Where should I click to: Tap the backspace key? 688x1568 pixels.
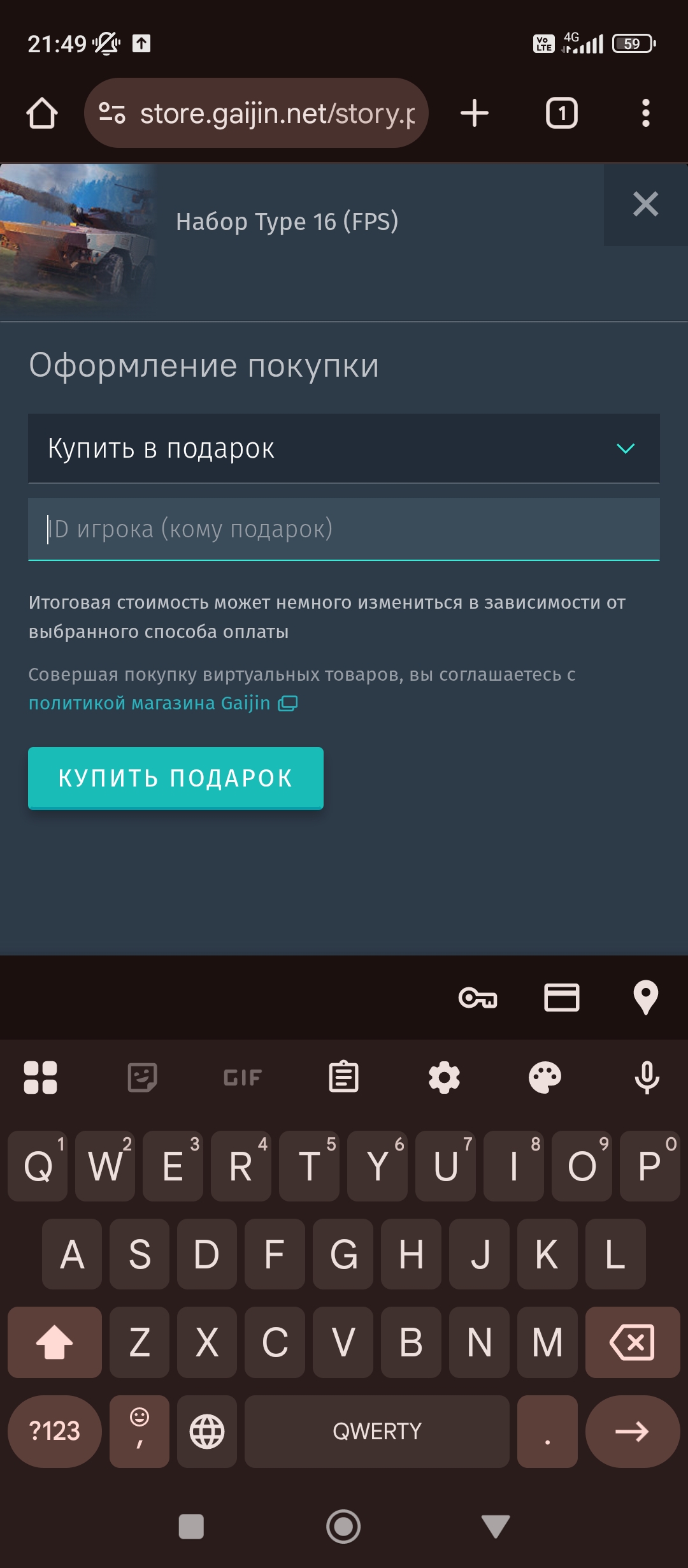point(633,1342)
